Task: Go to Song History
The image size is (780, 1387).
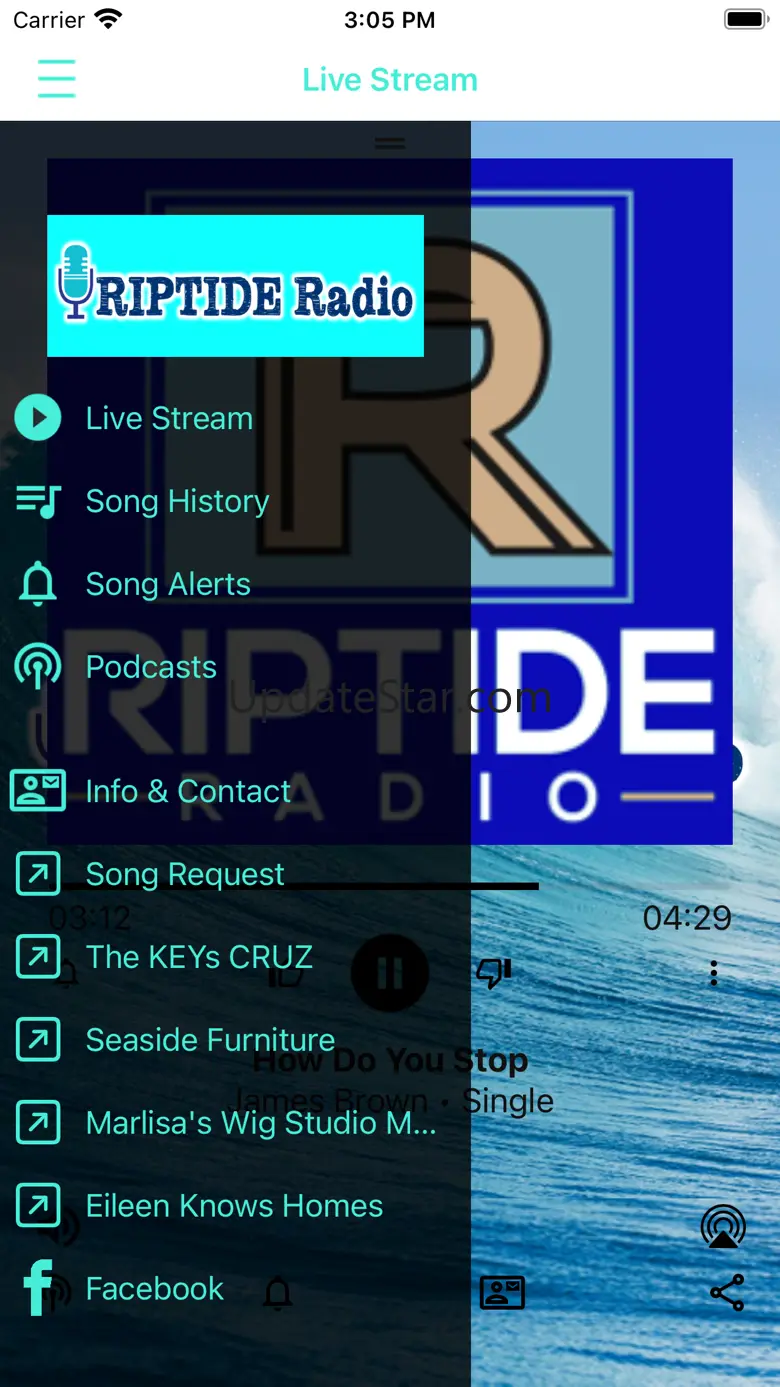Action: (176, 501)
